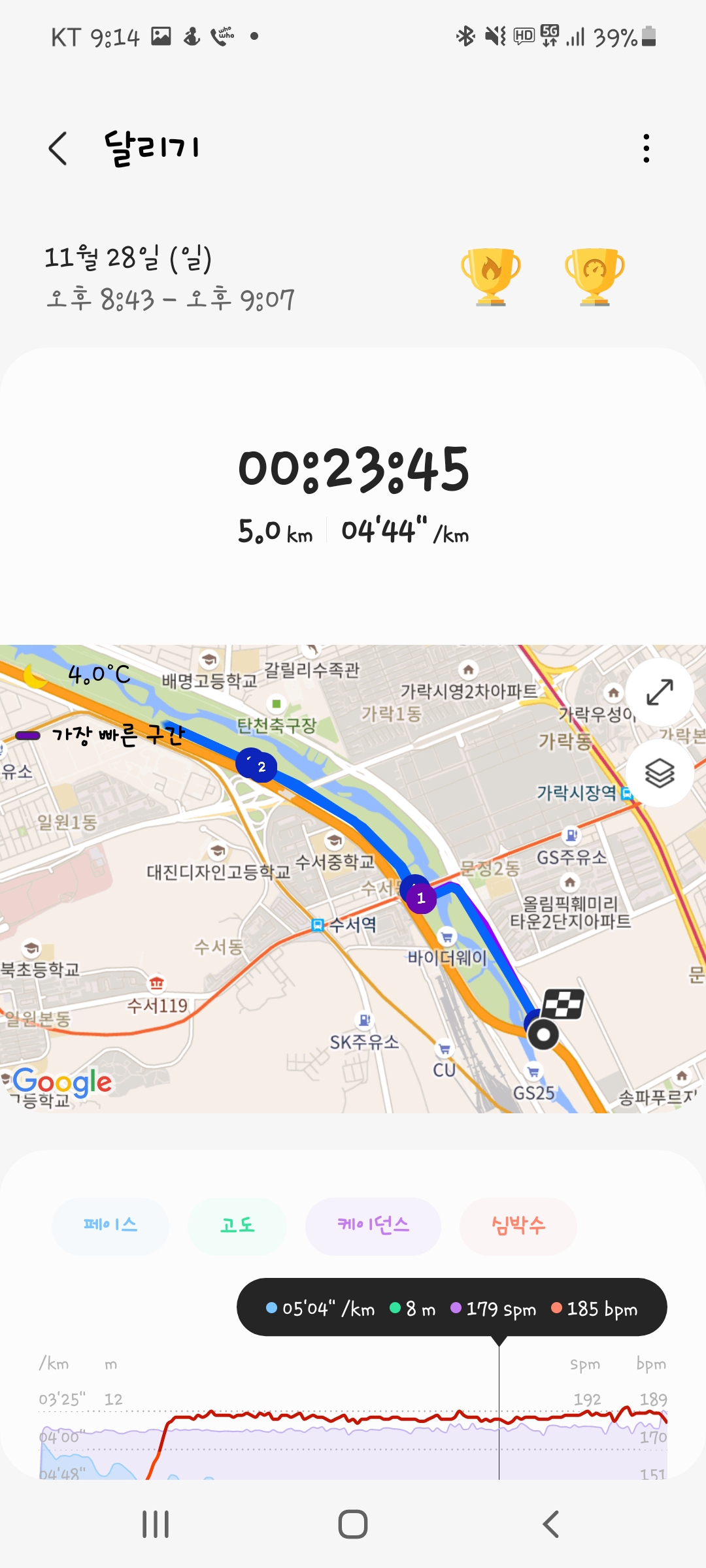Expand the route map to full screen

(660, 693)
